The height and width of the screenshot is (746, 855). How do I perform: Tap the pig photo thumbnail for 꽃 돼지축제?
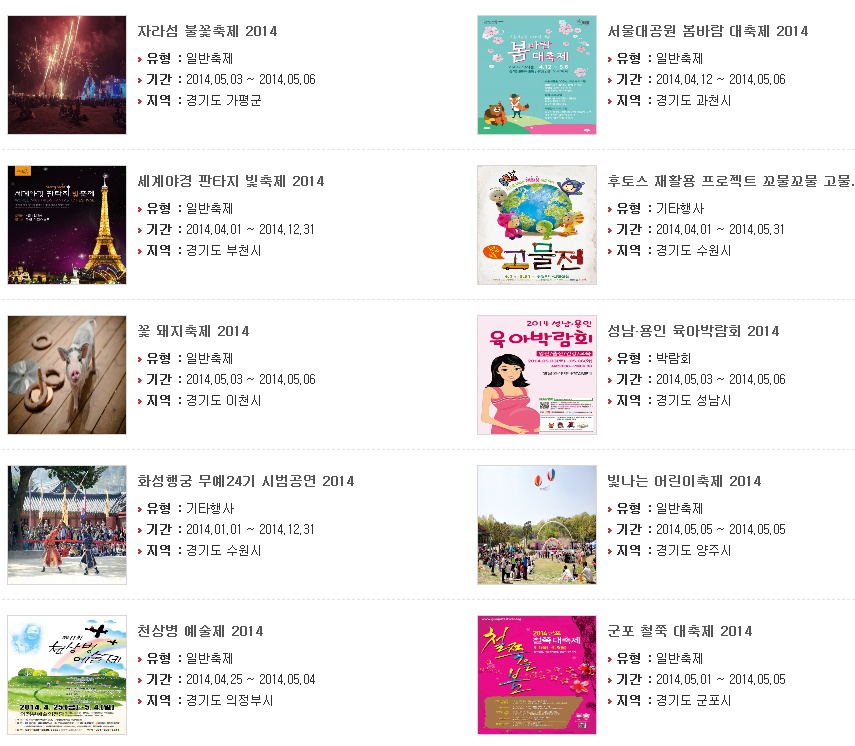coord(67,375)
